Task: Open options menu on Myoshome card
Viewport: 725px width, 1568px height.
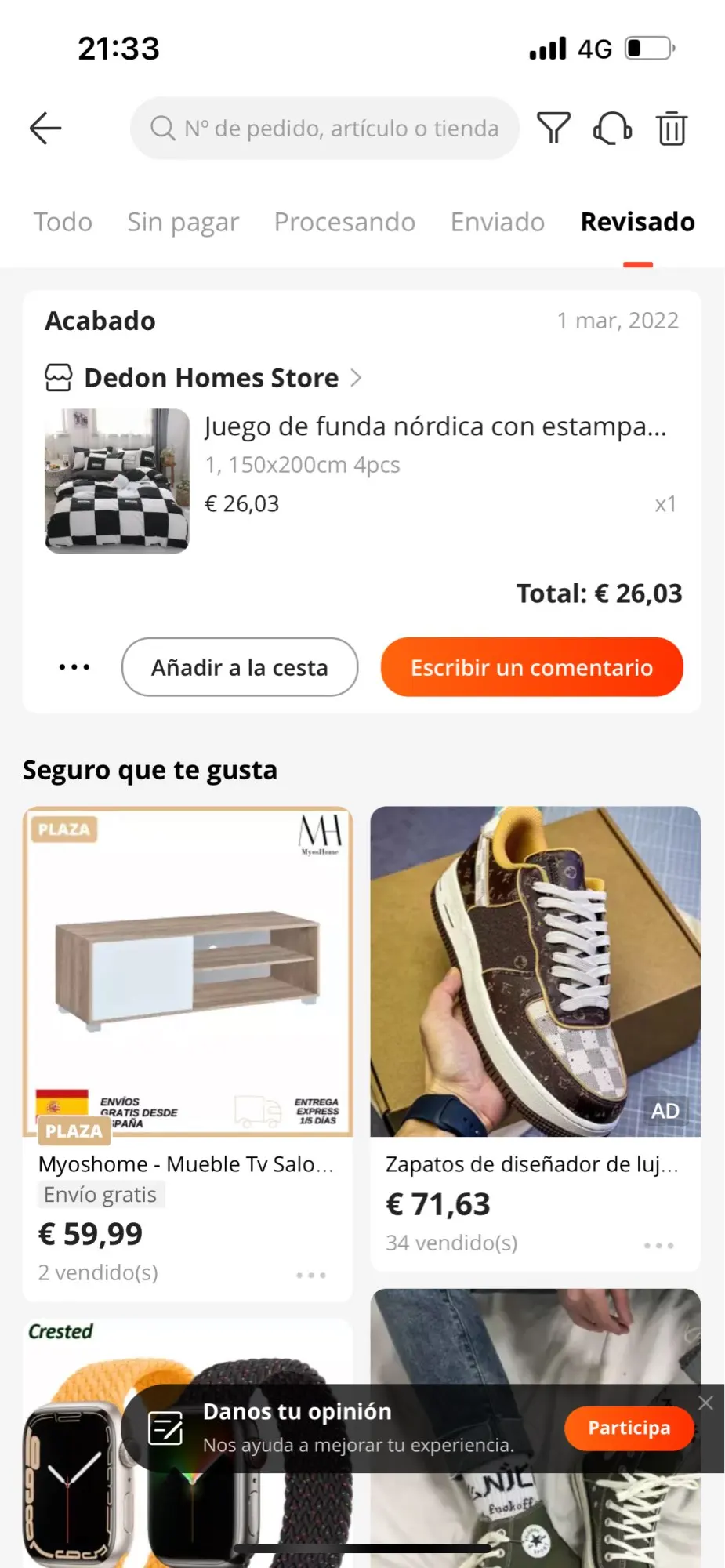Action: (311, 1276)
